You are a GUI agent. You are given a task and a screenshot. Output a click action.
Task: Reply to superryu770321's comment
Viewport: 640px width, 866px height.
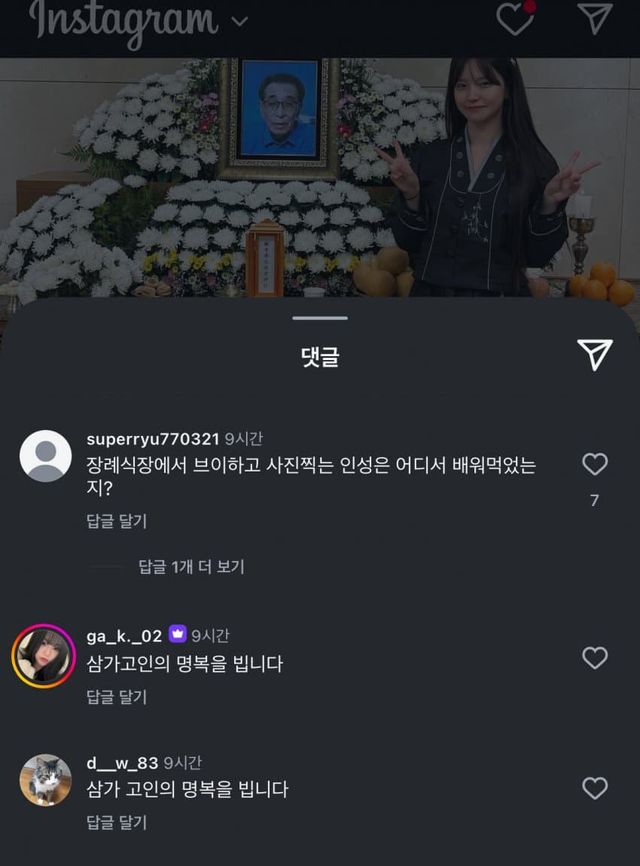click(x=116, y=521)
